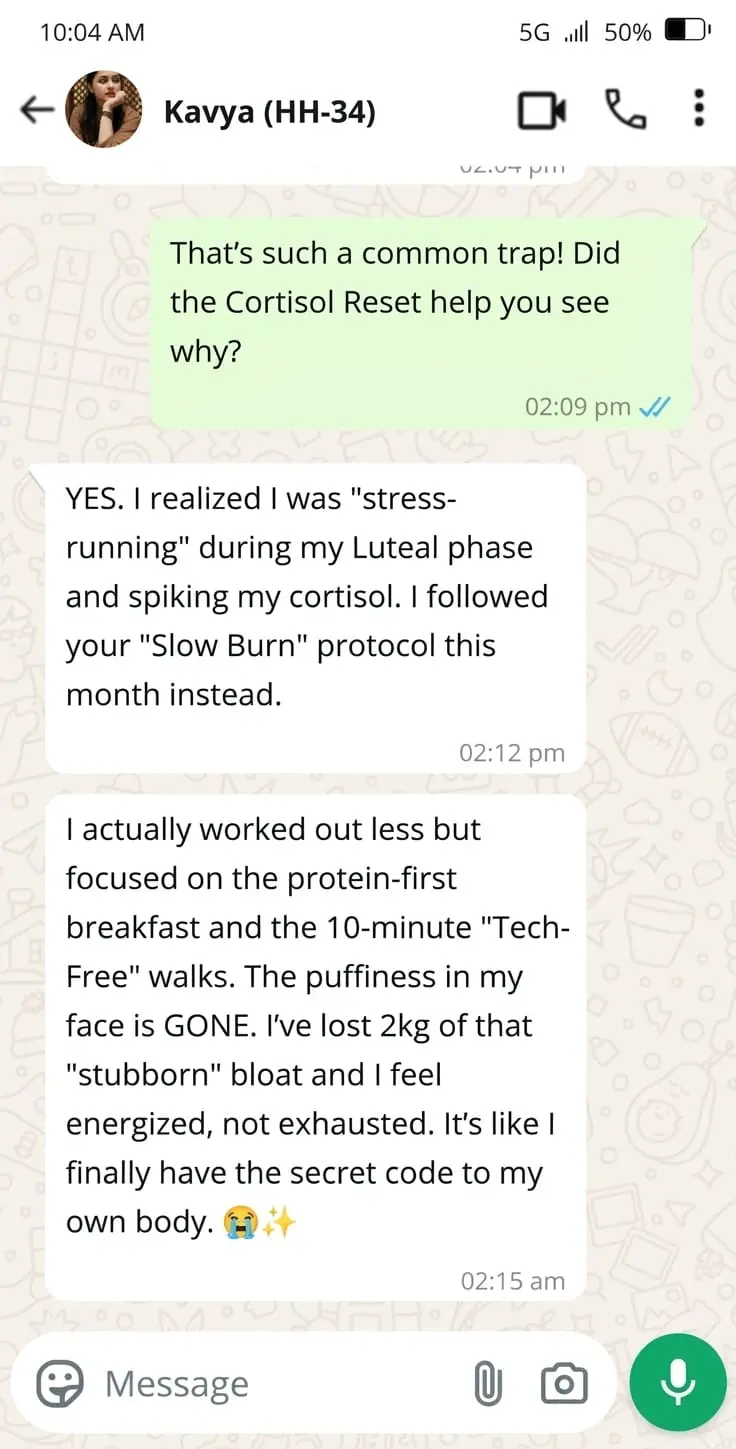Go back to the chat list
This screenshot has height=1449, width=736.
36,111
